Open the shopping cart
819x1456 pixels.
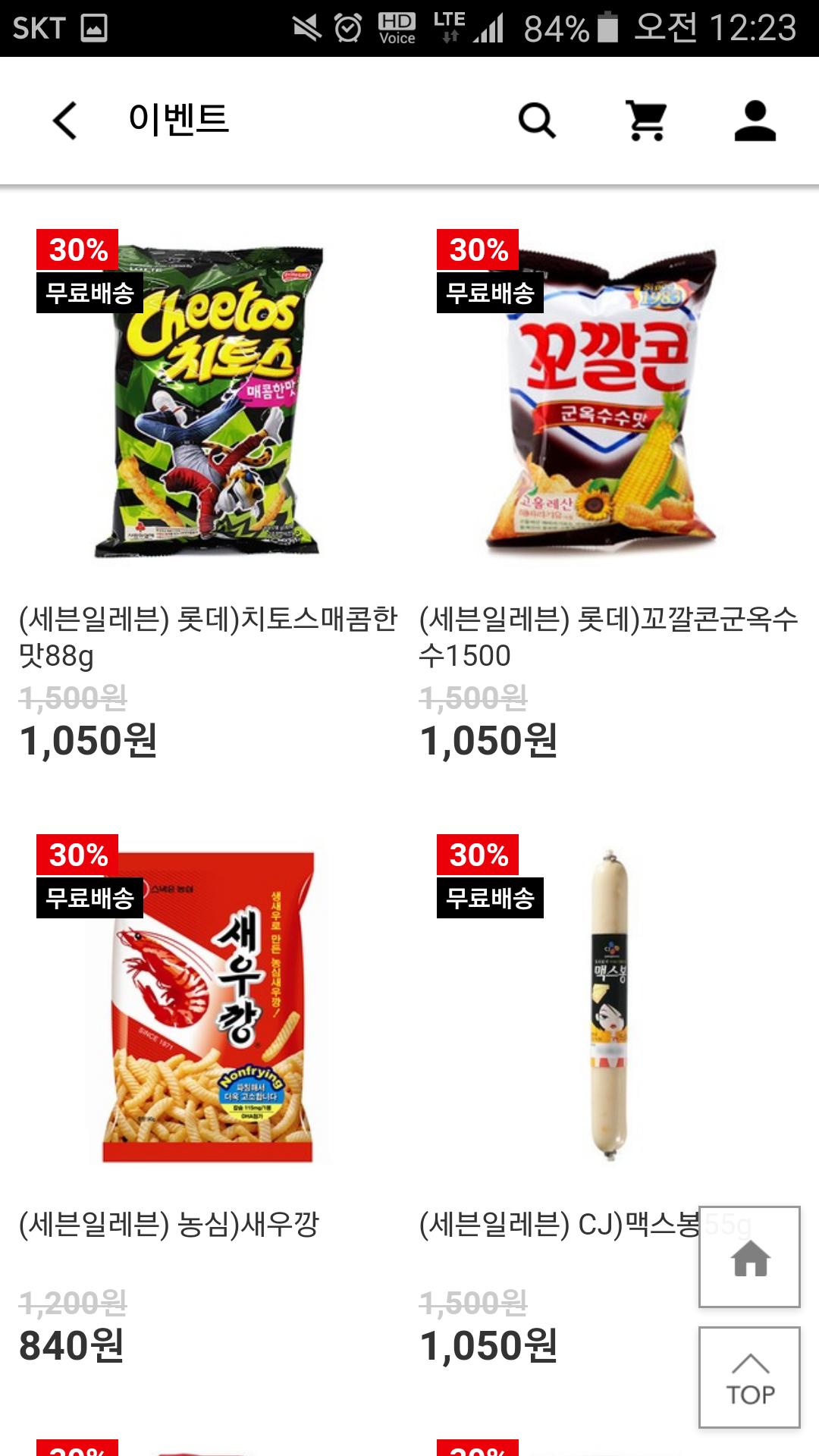tap(647, 121)
